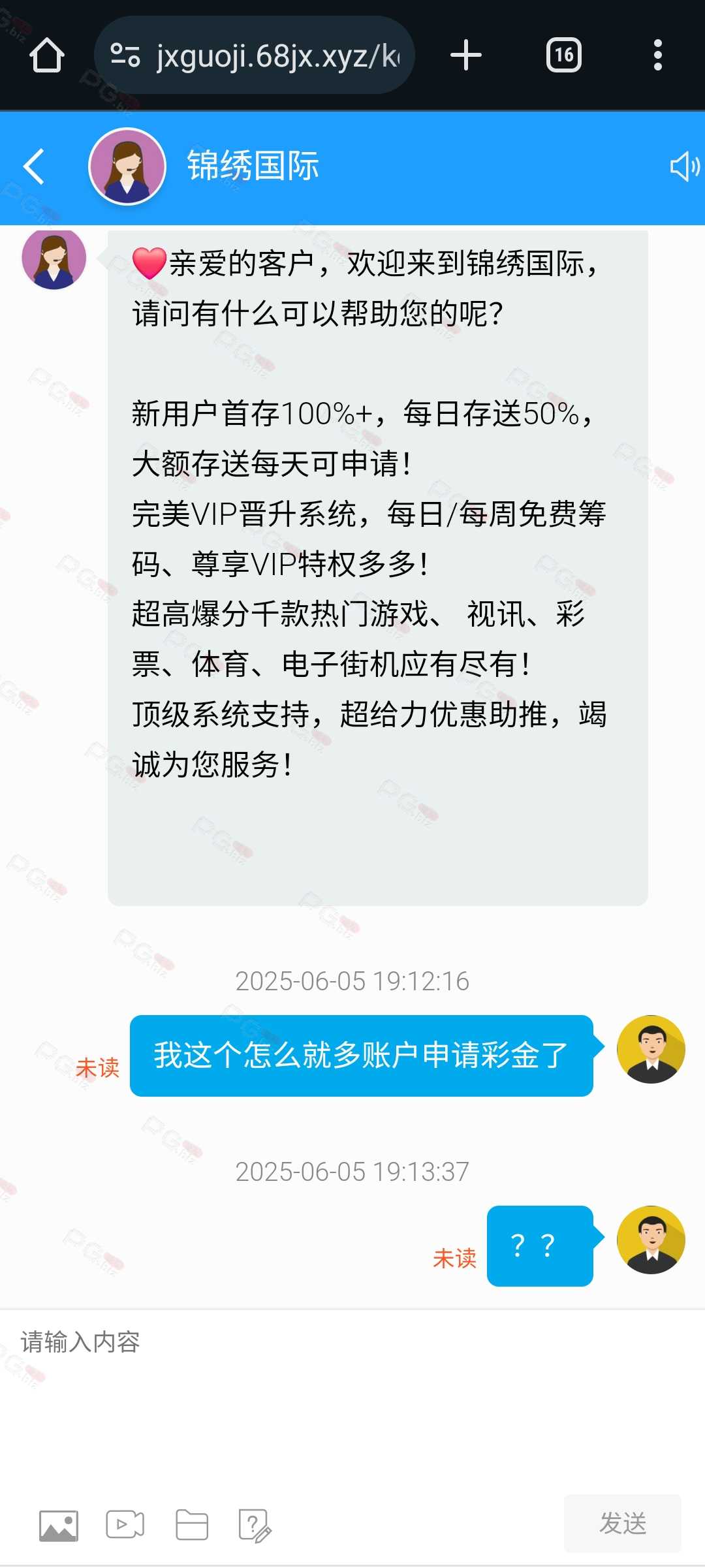Go back using the chat header arrow
This screenshot has width=705, height=1568.
pyautogui.click(x=34, y=166)
